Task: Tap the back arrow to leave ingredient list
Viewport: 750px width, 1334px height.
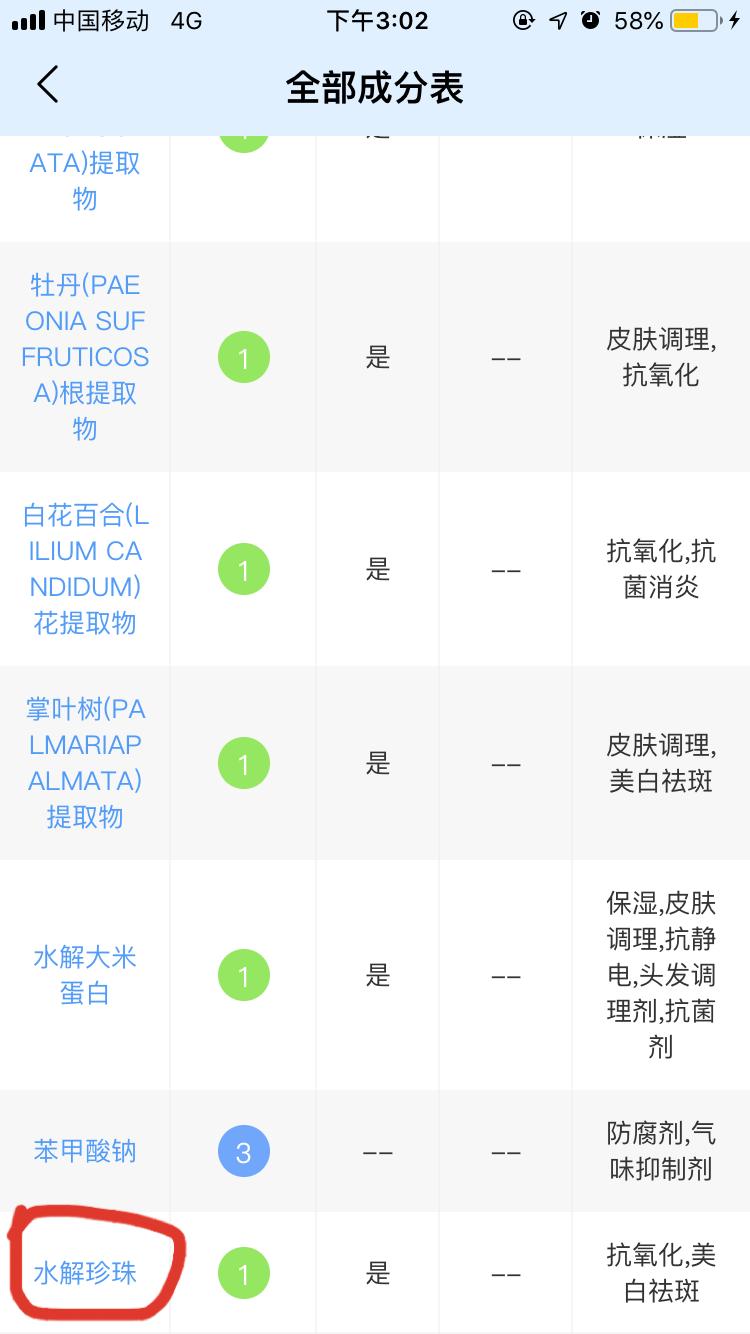Action: pyautogui.click(x=47, y=86)
